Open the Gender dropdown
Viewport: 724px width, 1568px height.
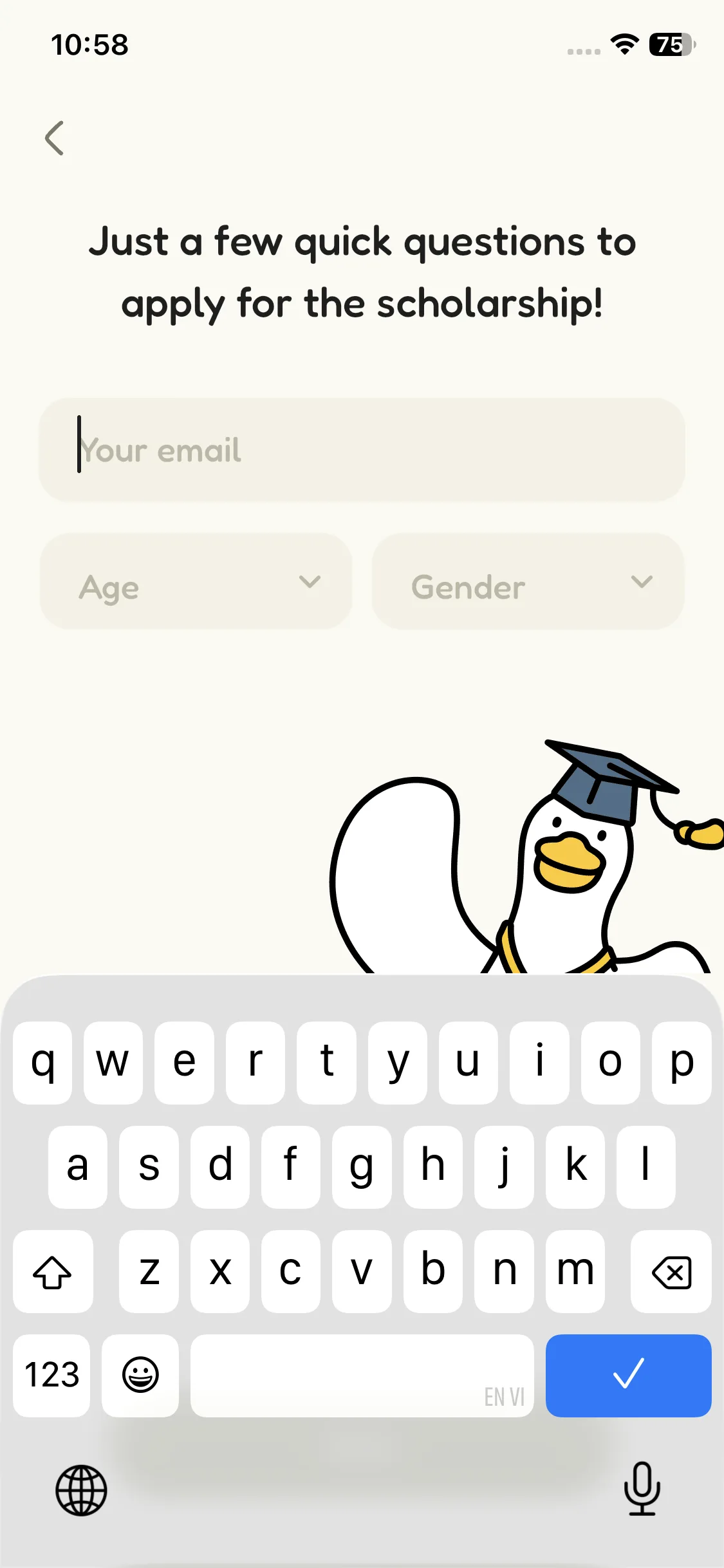[x=528, y=582]
